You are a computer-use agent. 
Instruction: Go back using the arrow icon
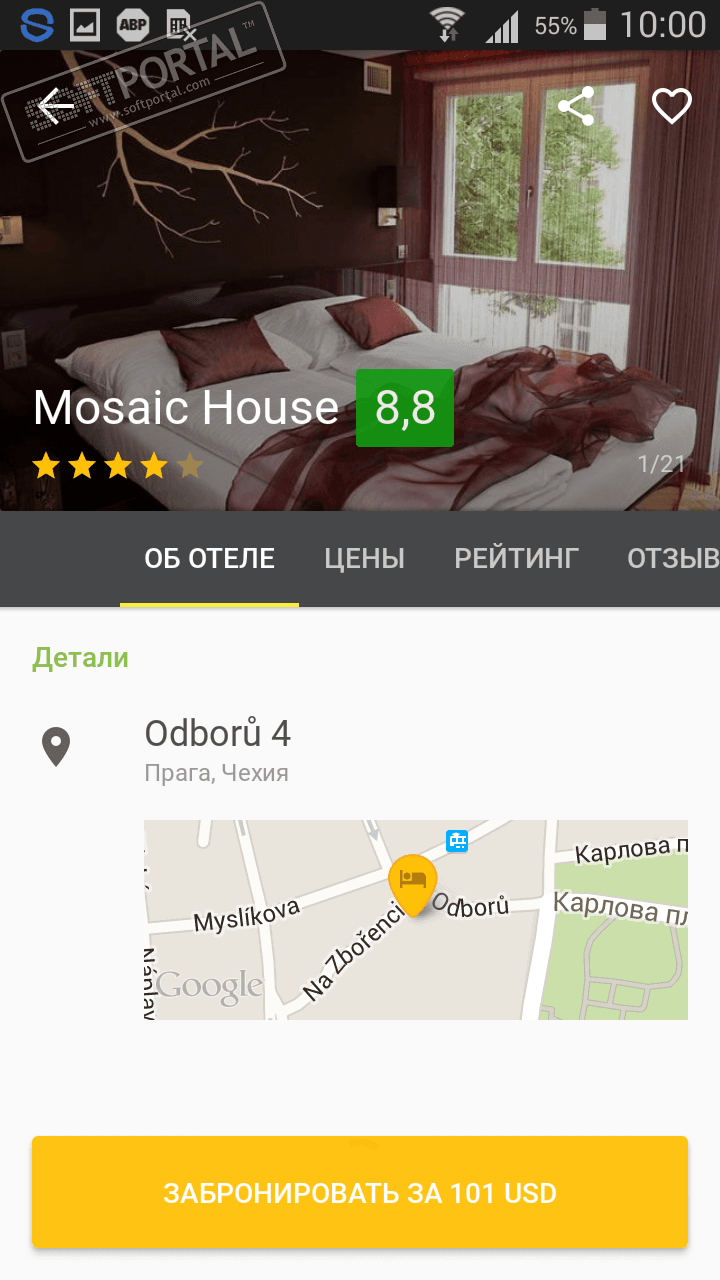pos(56,106)
